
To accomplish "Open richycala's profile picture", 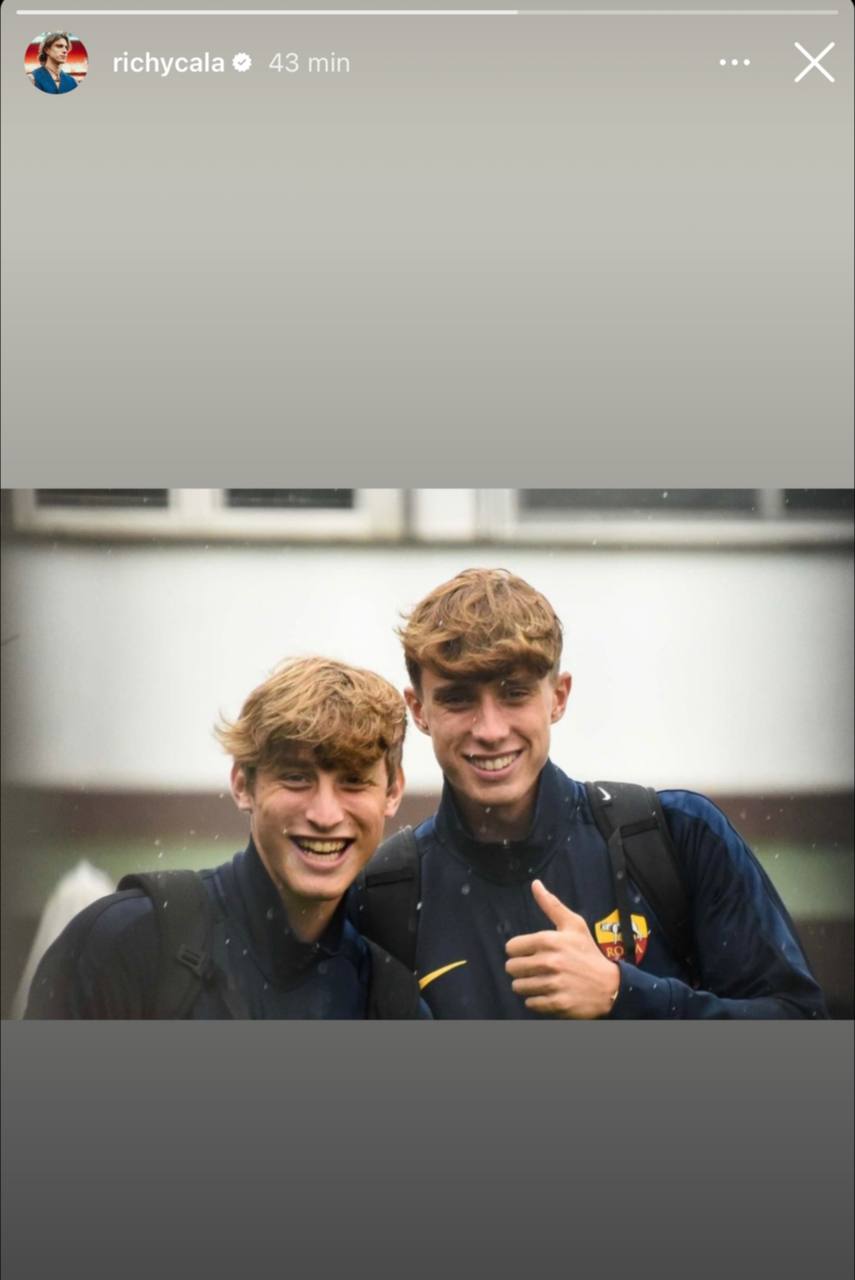I will pos(56,63).
